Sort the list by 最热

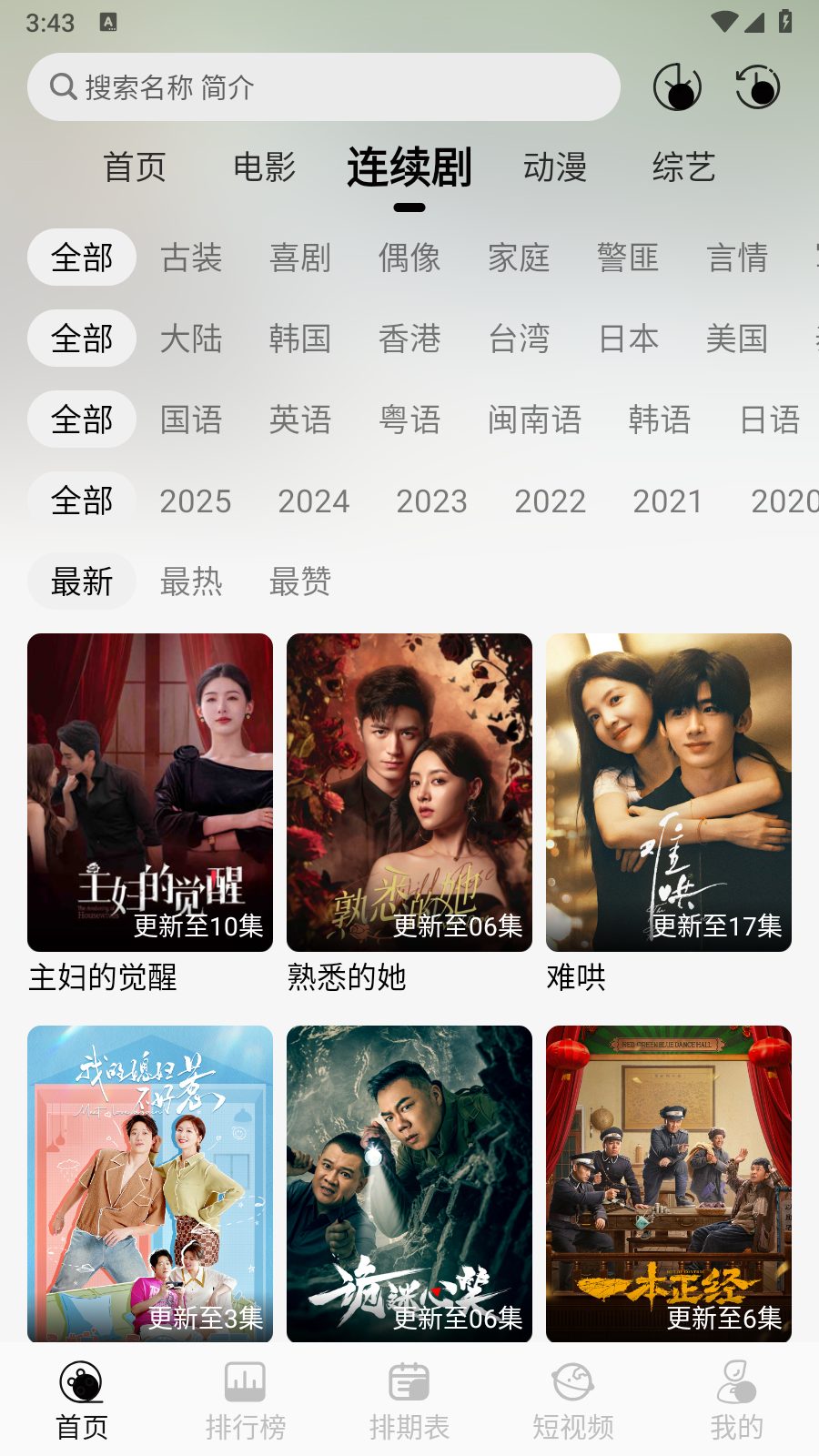(191, 581)
